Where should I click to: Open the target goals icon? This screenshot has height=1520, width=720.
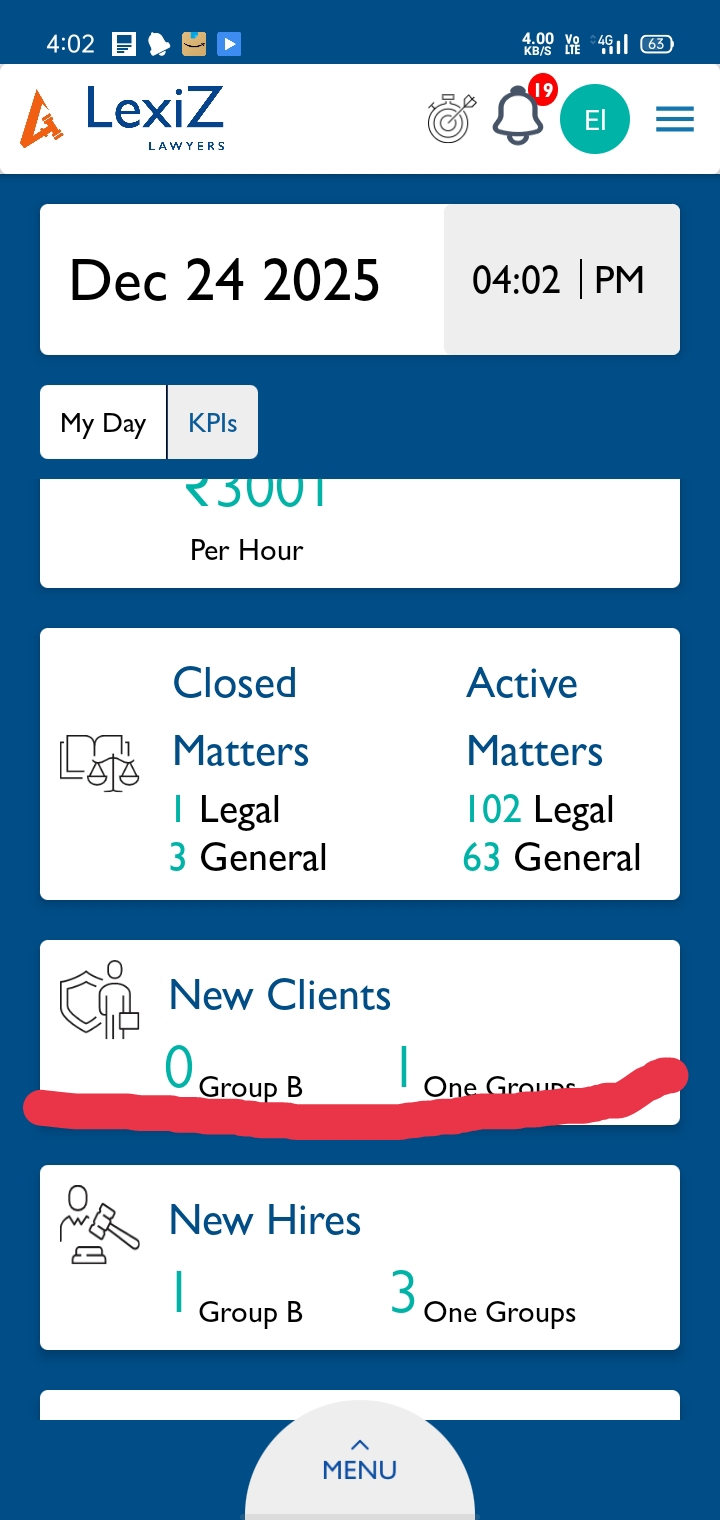point(453,119)
